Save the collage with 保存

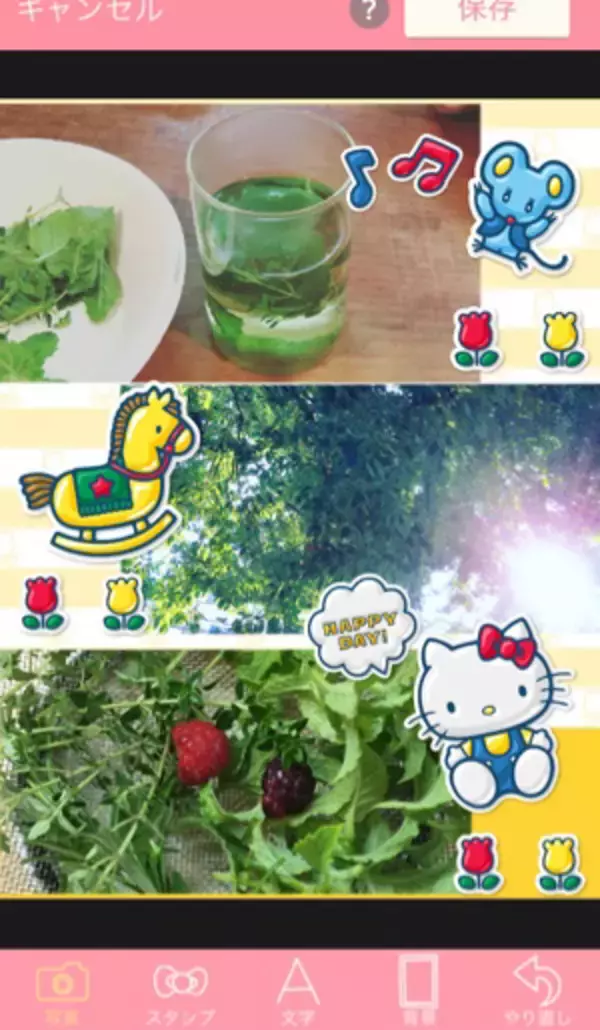(486, 14)
